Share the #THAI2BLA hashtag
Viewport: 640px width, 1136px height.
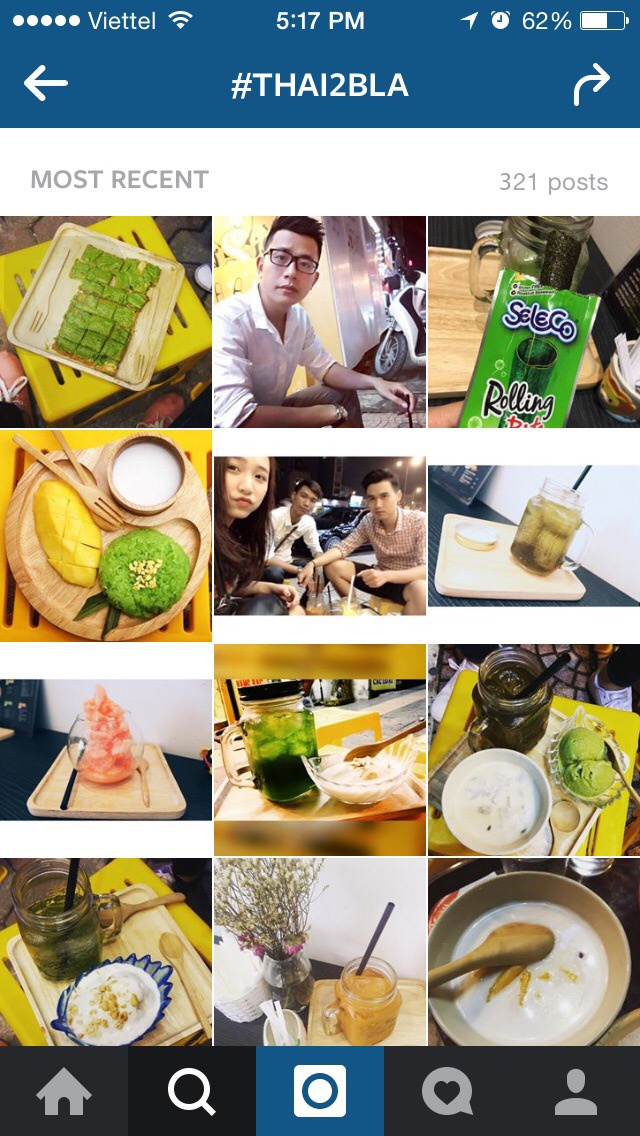pos(591,85)
